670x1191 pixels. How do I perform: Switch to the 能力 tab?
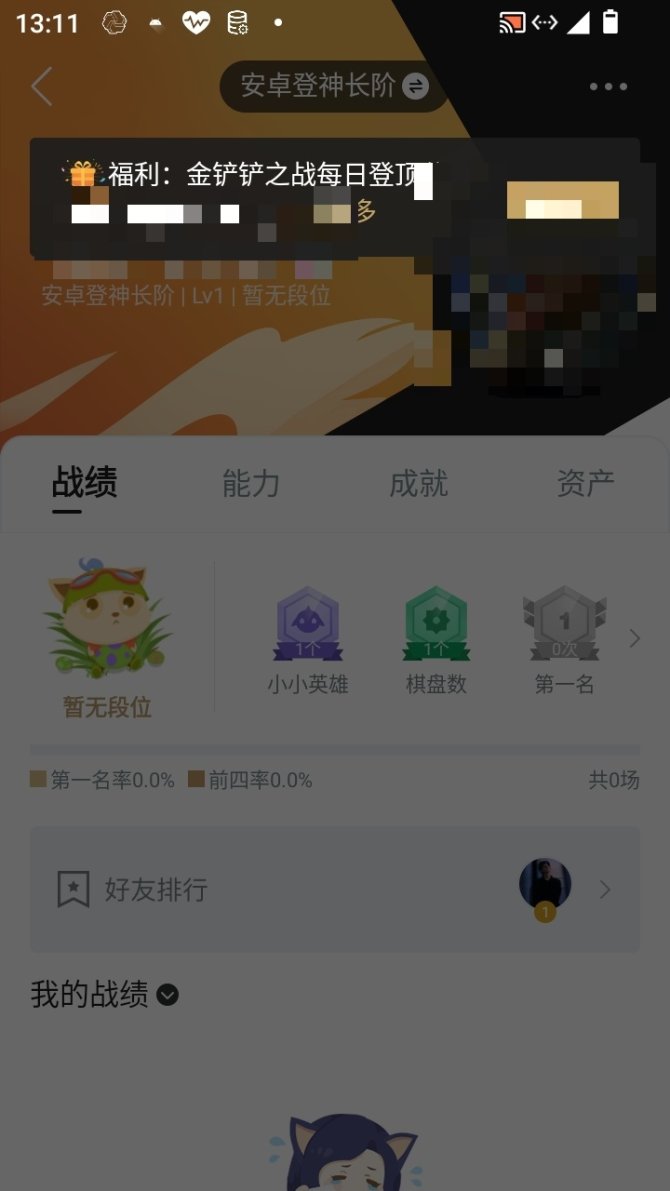[x=250, y=484]
